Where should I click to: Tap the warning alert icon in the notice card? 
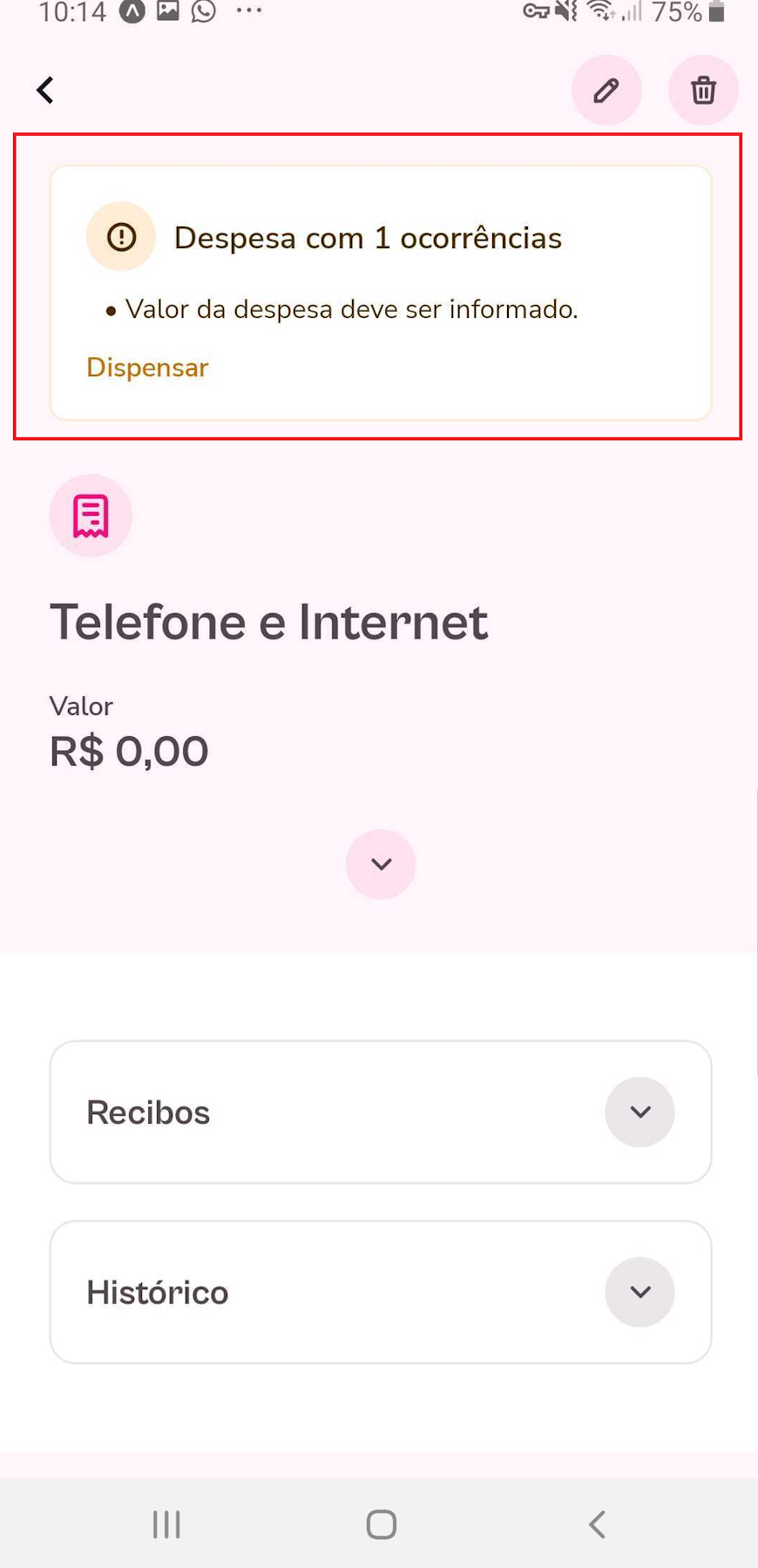[x=121, y=235]
